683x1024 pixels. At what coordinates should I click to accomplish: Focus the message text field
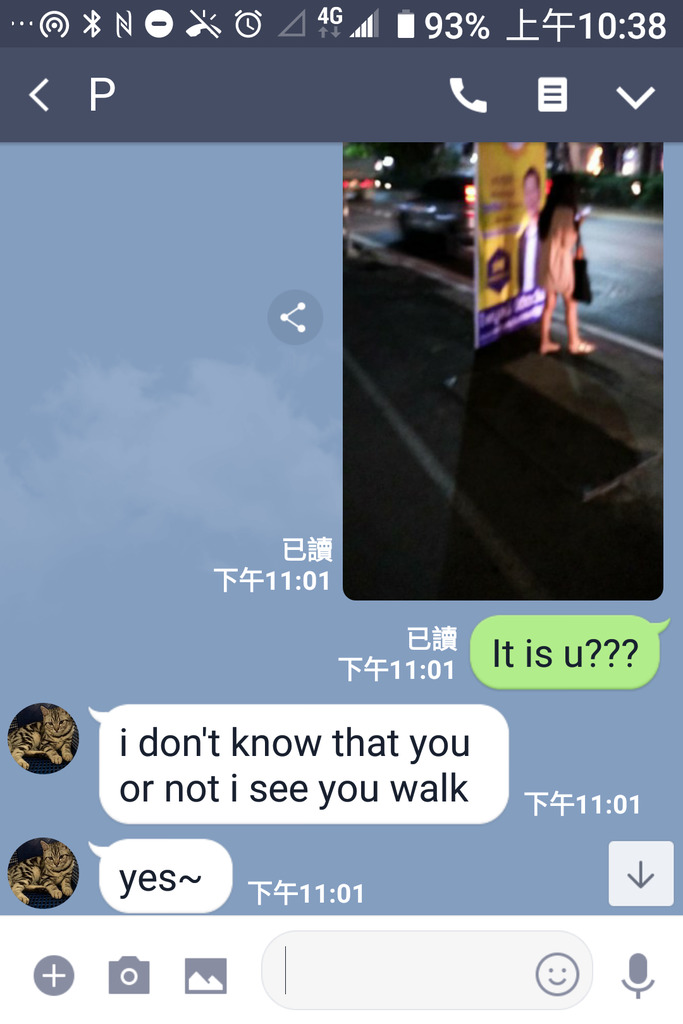[400, 972]
